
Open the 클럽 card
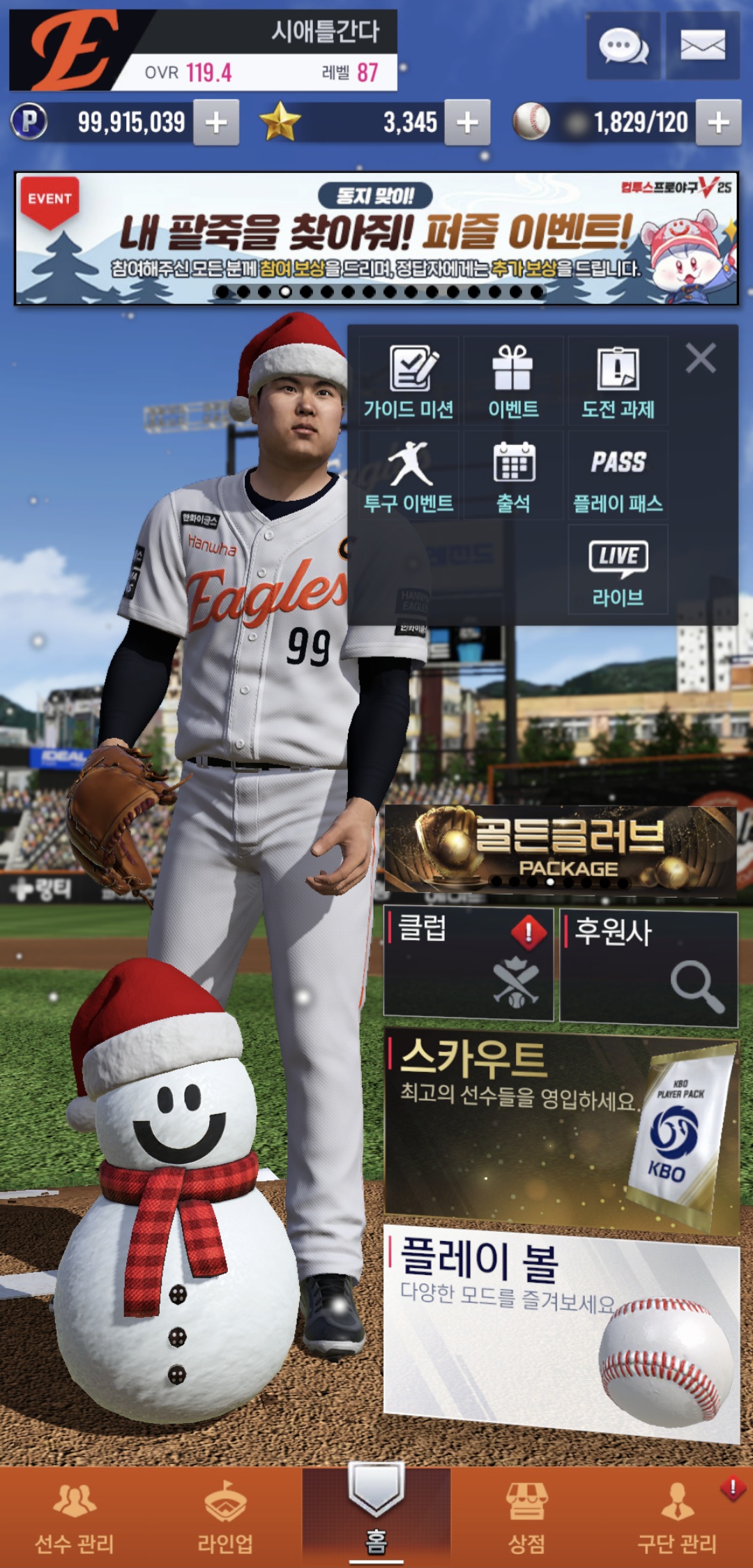[x=469, y=964]
